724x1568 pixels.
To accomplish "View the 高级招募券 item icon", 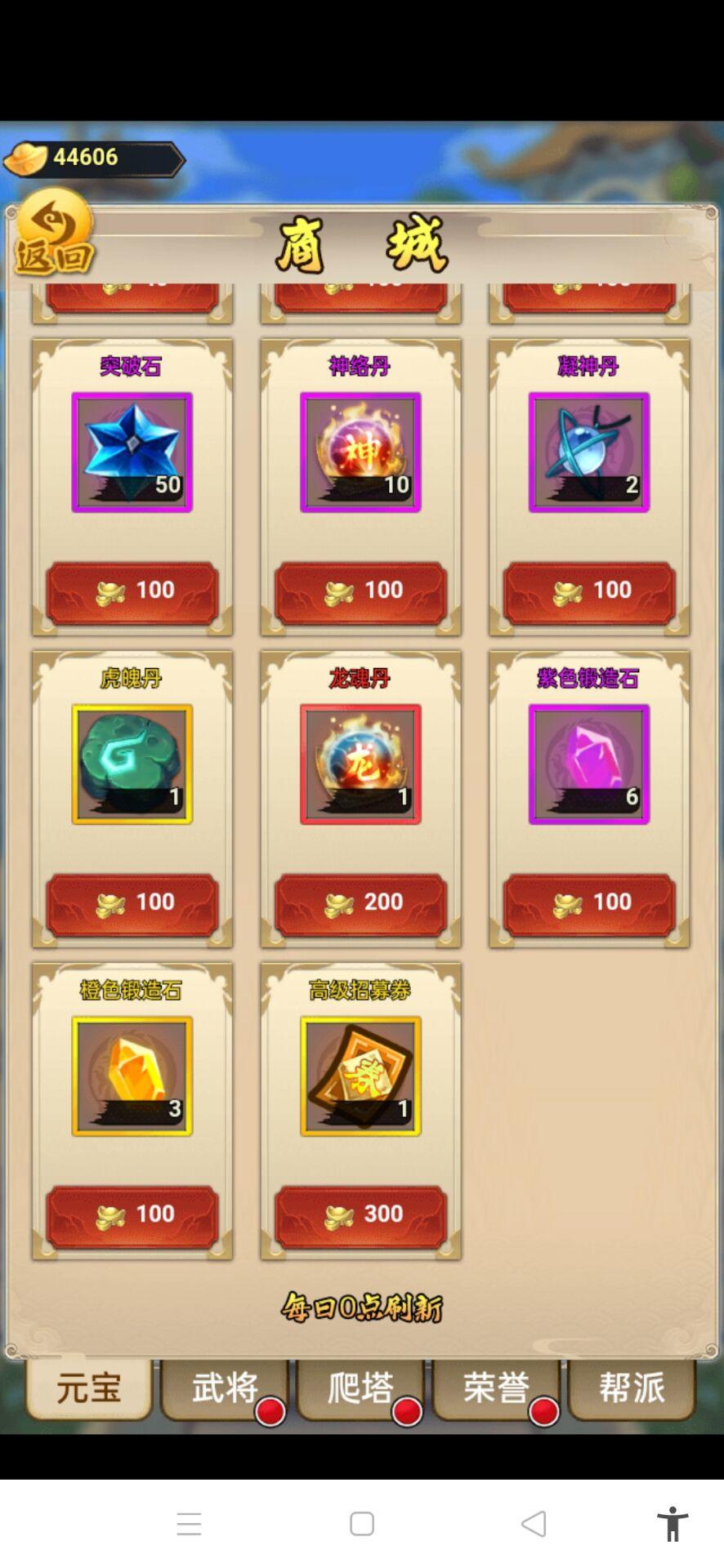I will point(360,1076).
